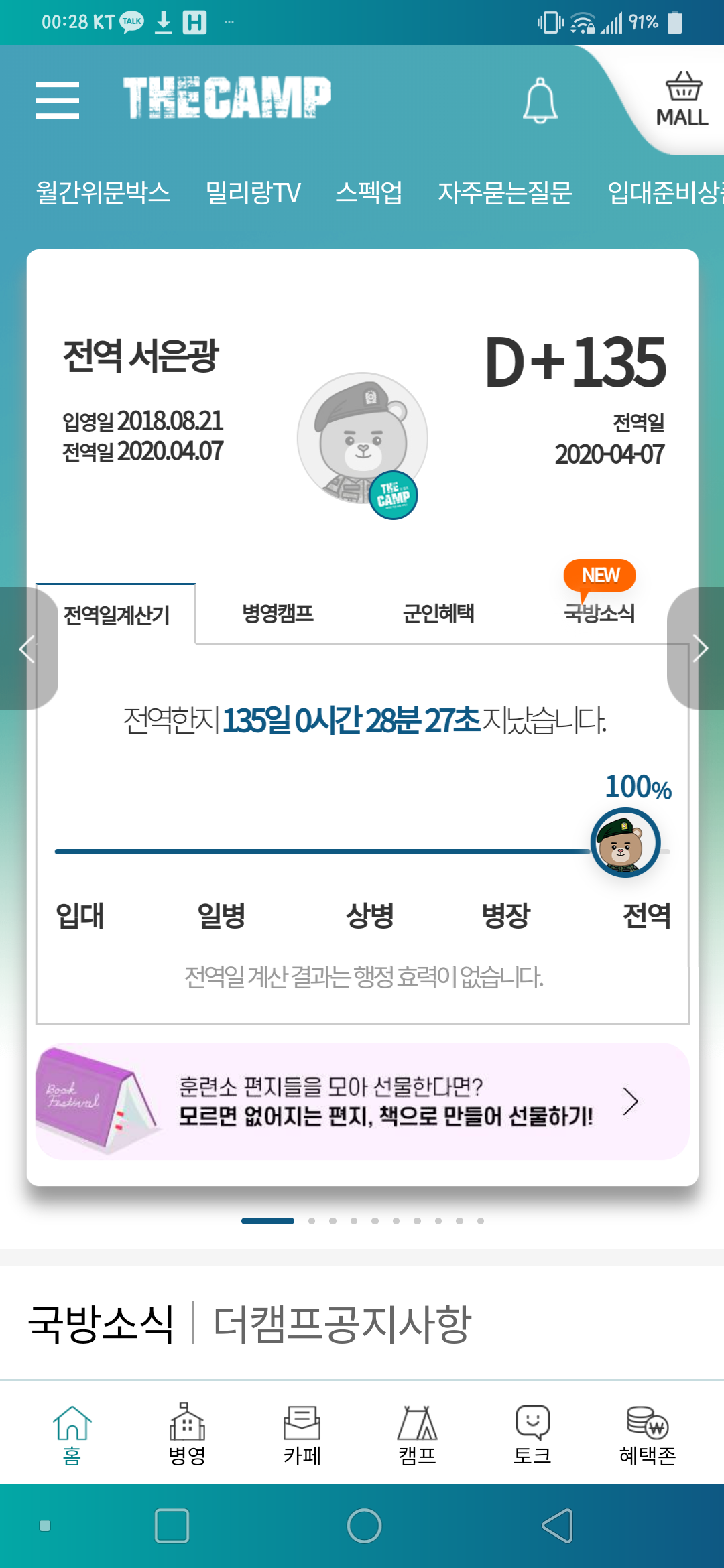Screen dimensions: 724x1568
Task: Tap the soldier bear profile picture
Action: 362,439
